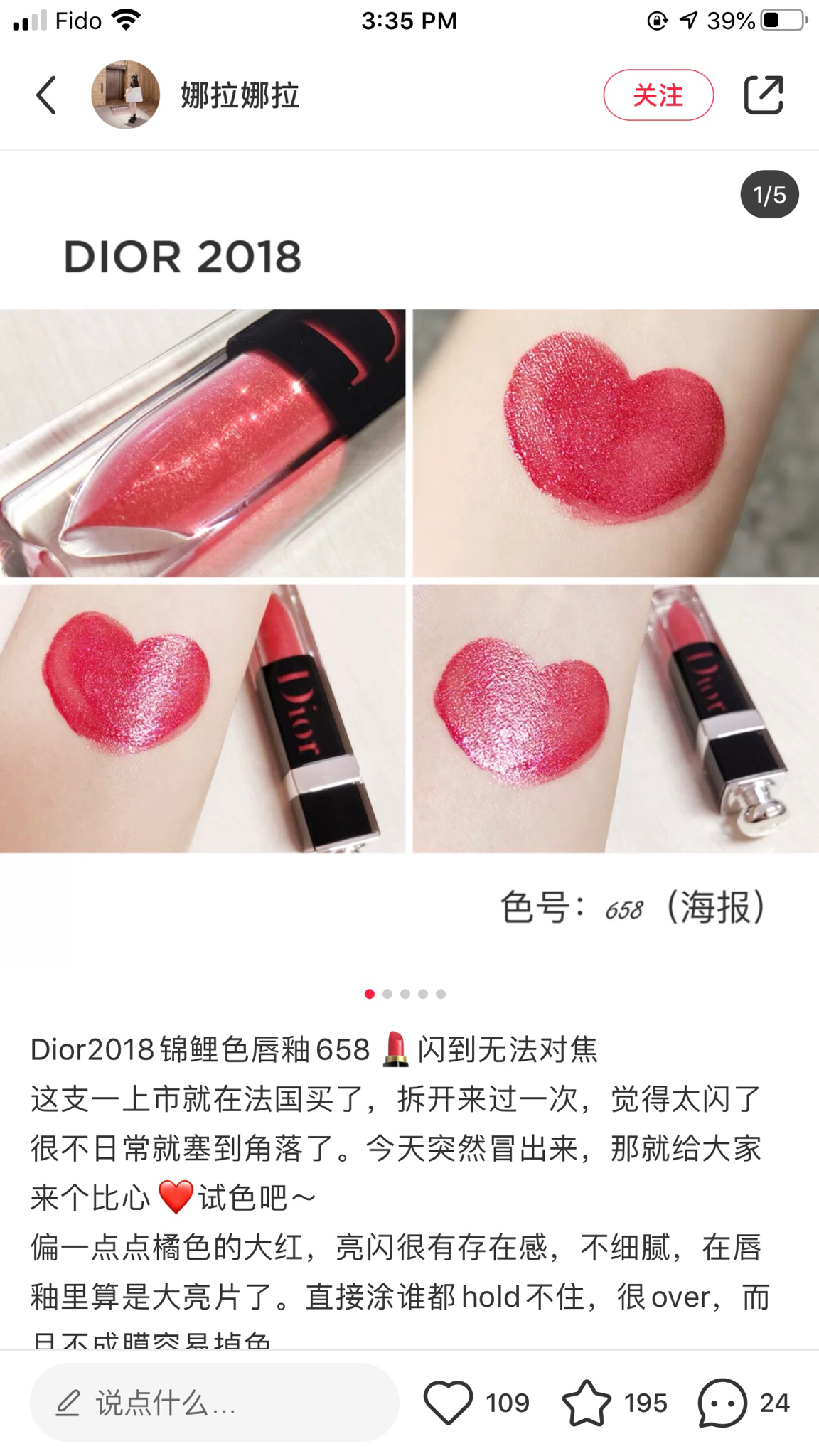Like this post with the heart icon
Viewport: 819px width, 1456px height.
click(449, 1403)
